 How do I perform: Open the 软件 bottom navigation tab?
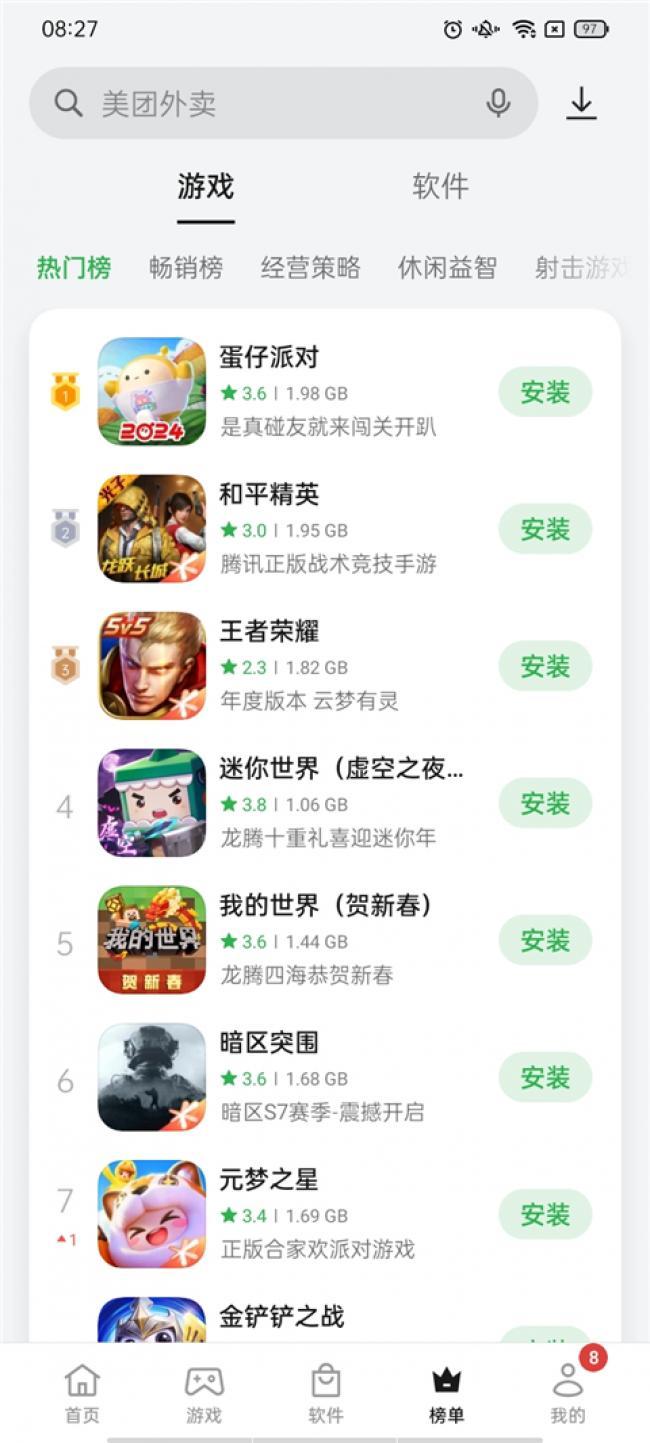(x=326, y=1394)
